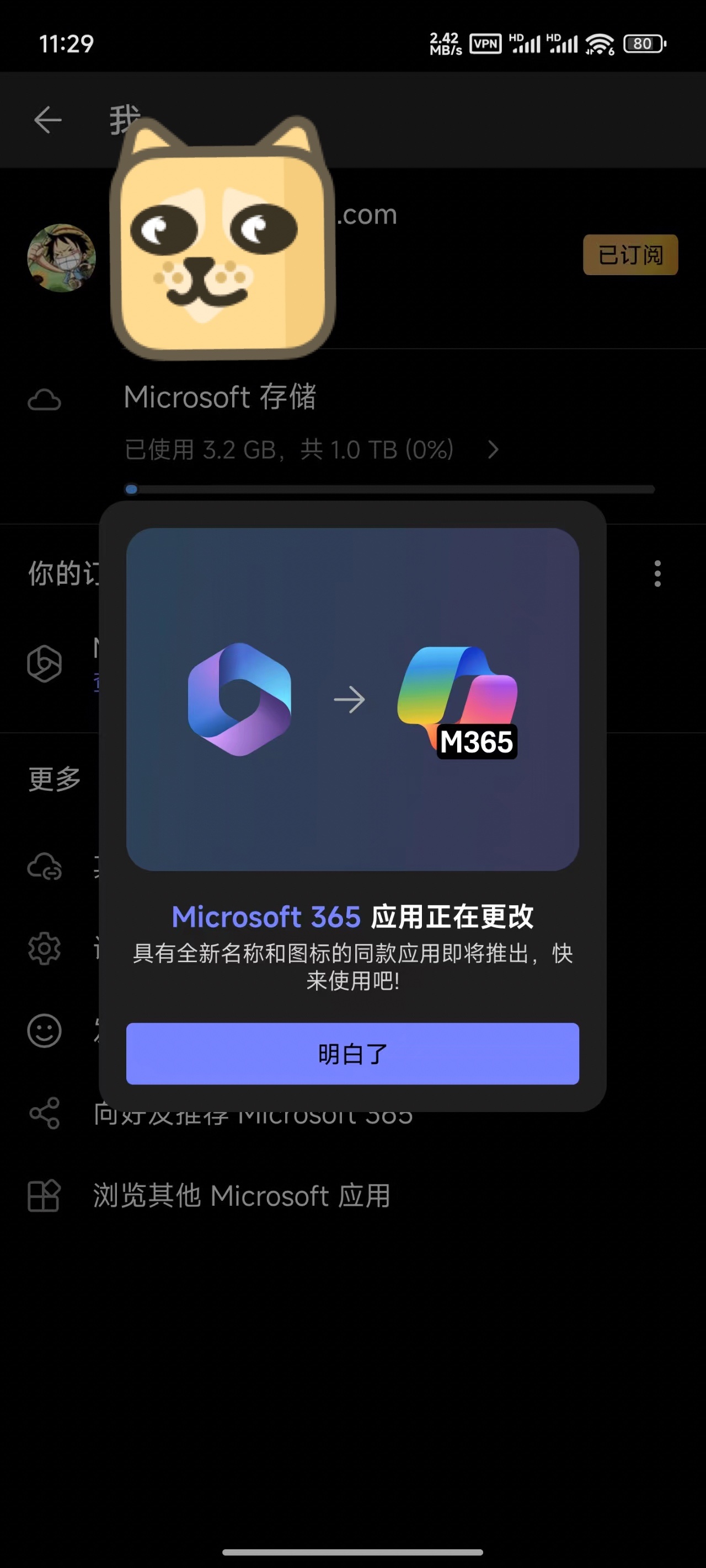Open the three-dot overflow menu
The image size is (706, 1568).
pyautogui.click(x=657, y=573)
